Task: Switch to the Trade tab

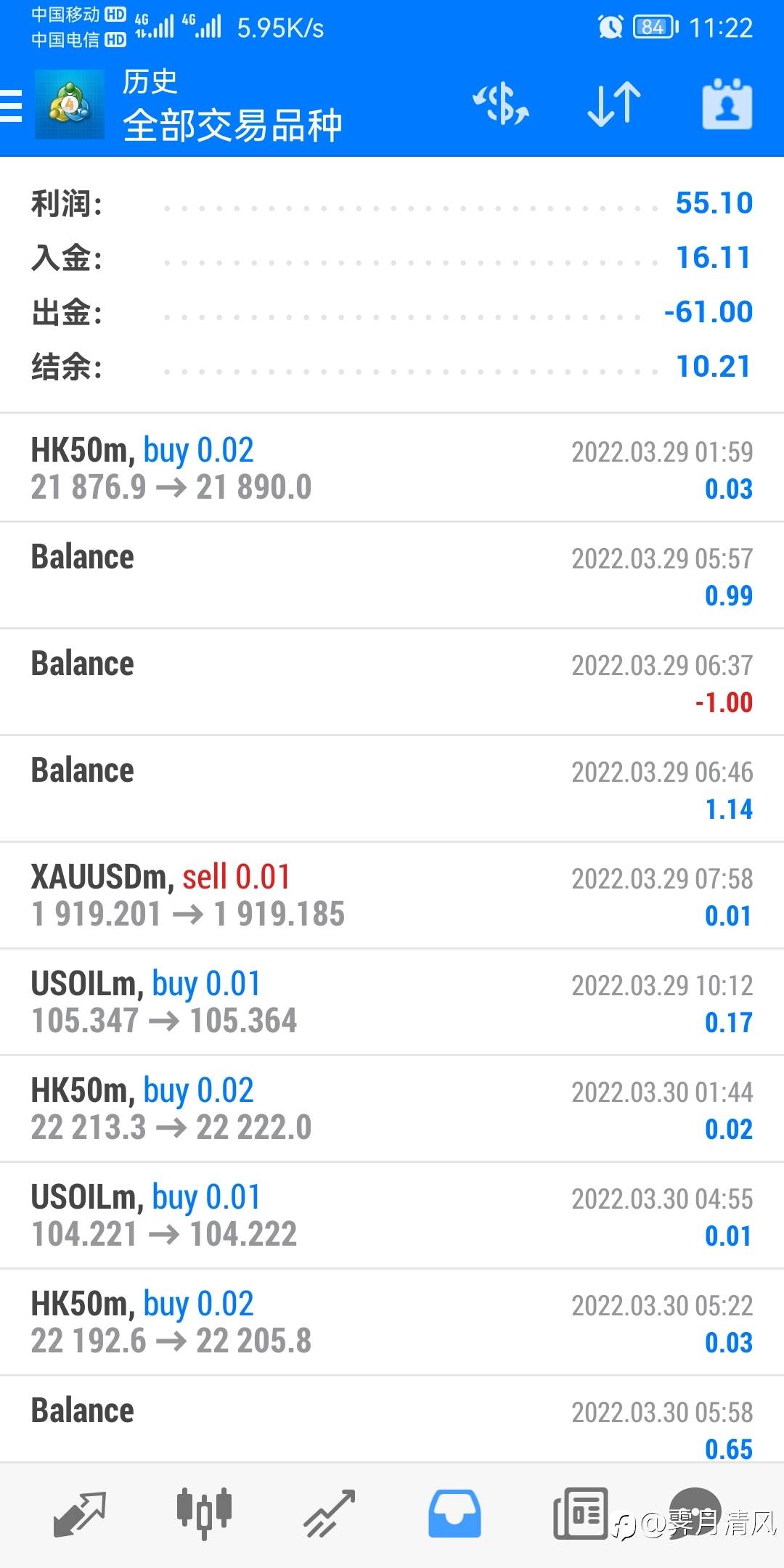Action: point(330,1514)
